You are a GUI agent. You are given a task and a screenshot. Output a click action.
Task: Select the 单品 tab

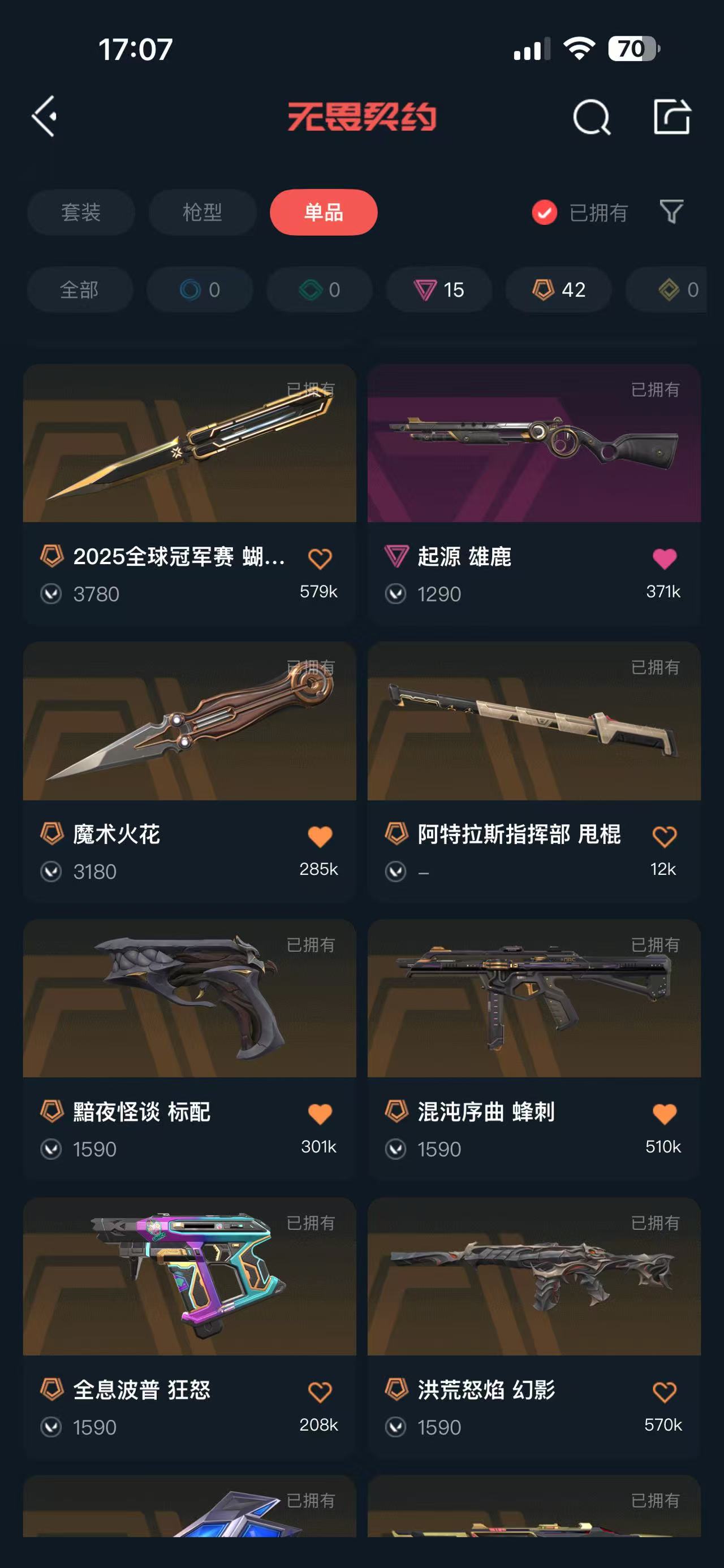(x=324, y=212)
